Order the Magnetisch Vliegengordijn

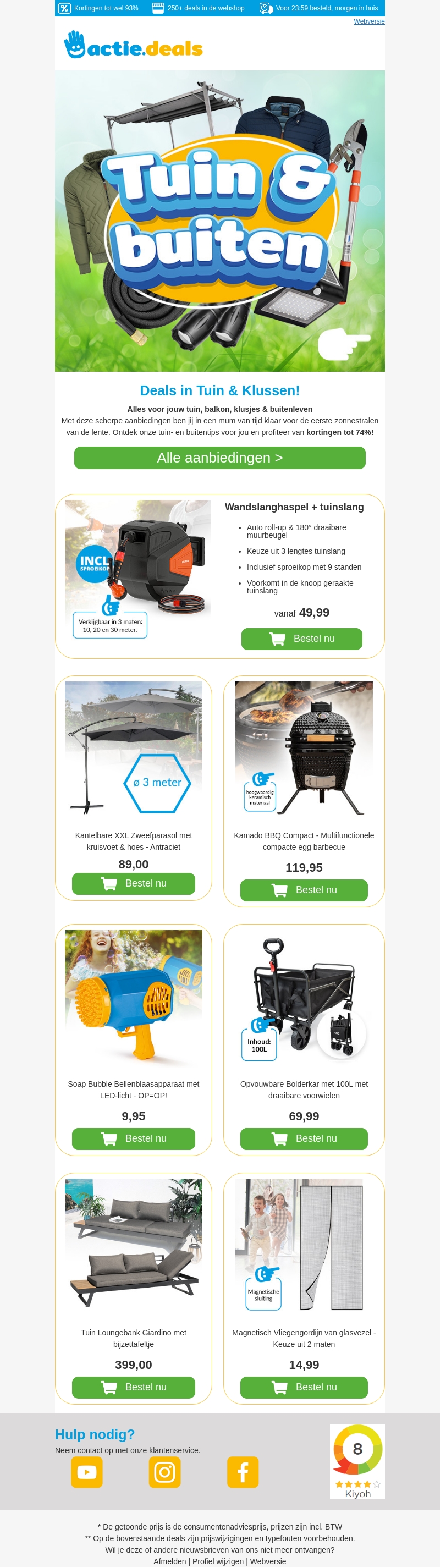(304, 1387)
